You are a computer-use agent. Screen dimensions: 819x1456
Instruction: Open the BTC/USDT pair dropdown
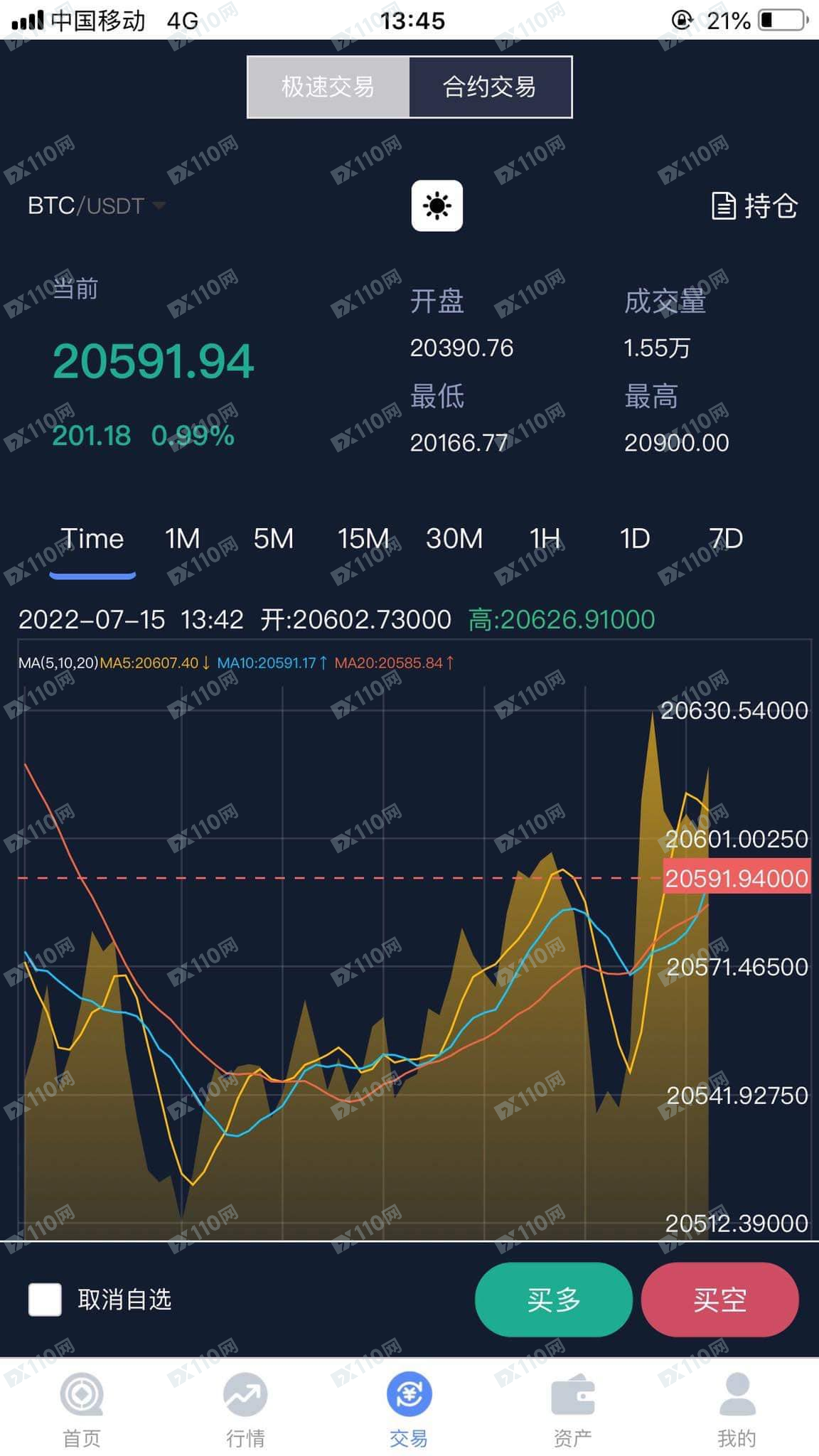[x=96, y=205]
